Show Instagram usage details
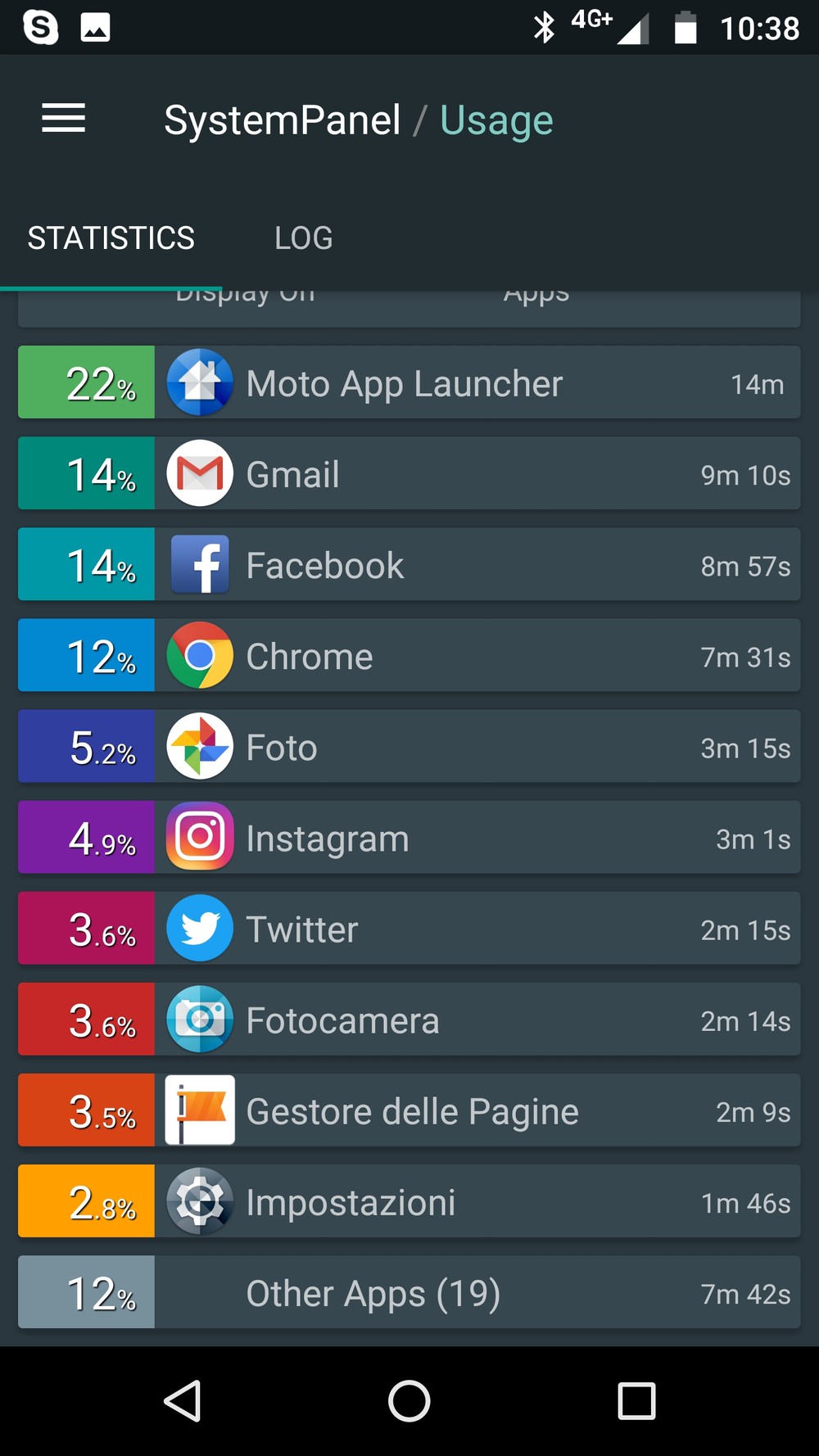 [x=409, y=837]
